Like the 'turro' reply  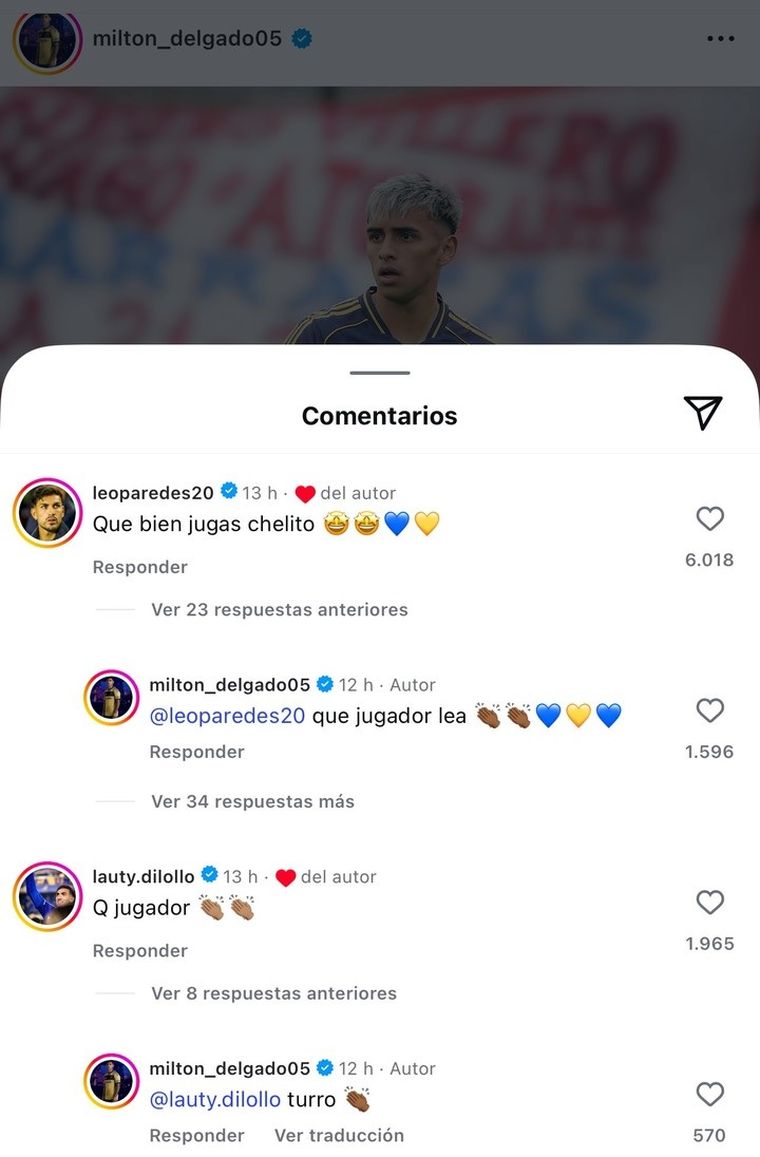coord(709,1094)
